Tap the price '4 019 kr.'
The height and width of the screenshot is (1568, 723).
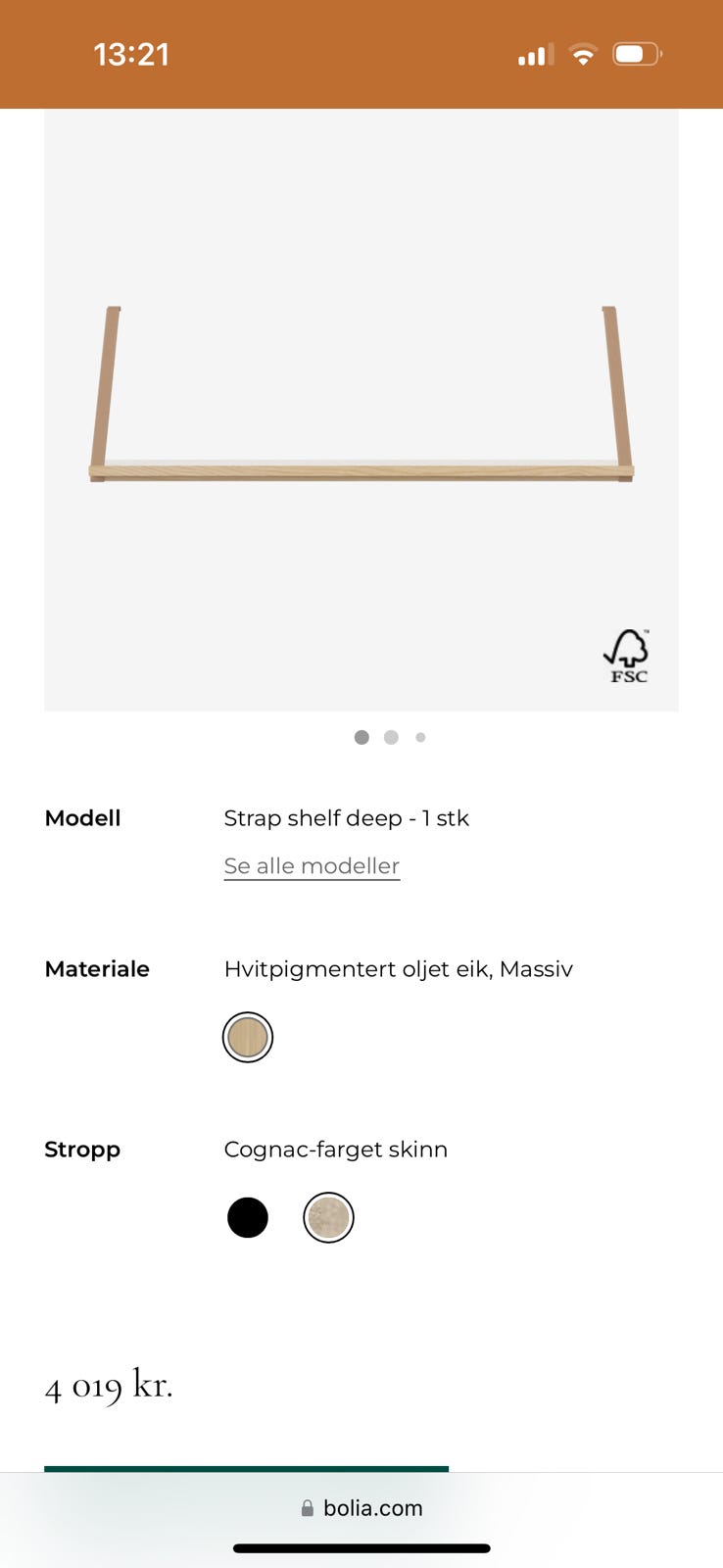coord(110,1386)
